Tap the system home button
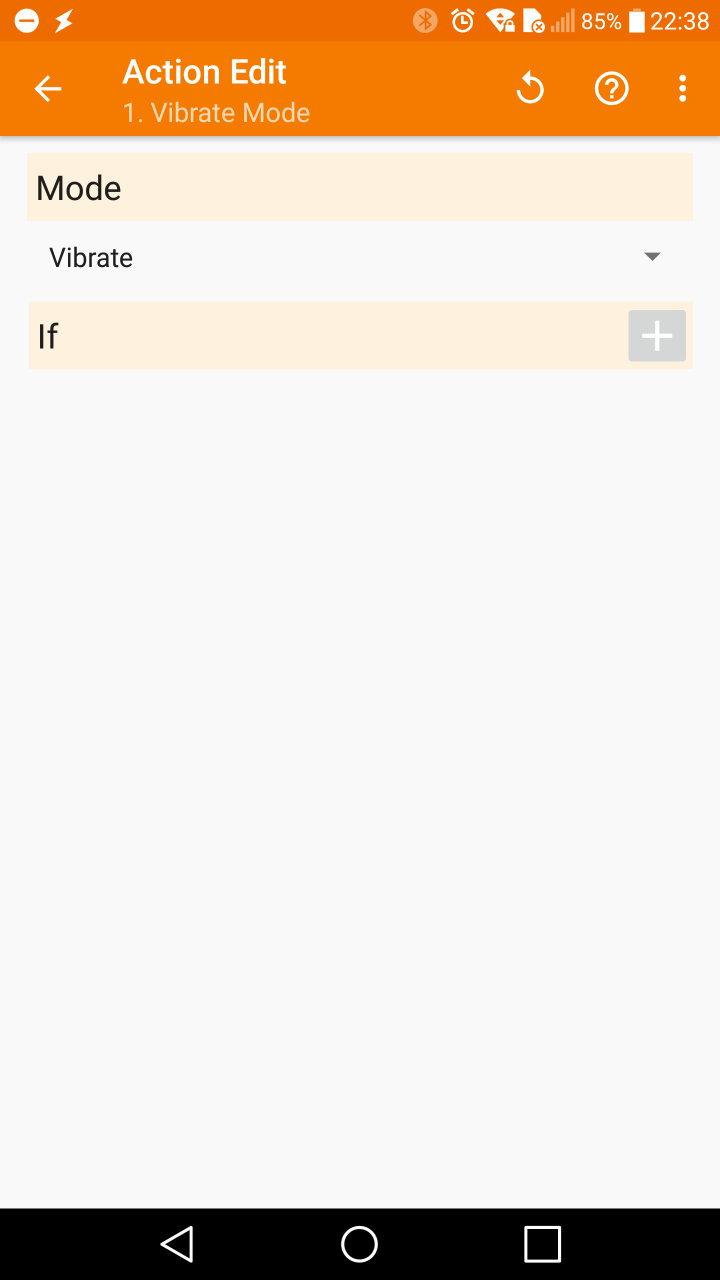This screenshot has height=1280, width=720. (x=359, y=1244)
